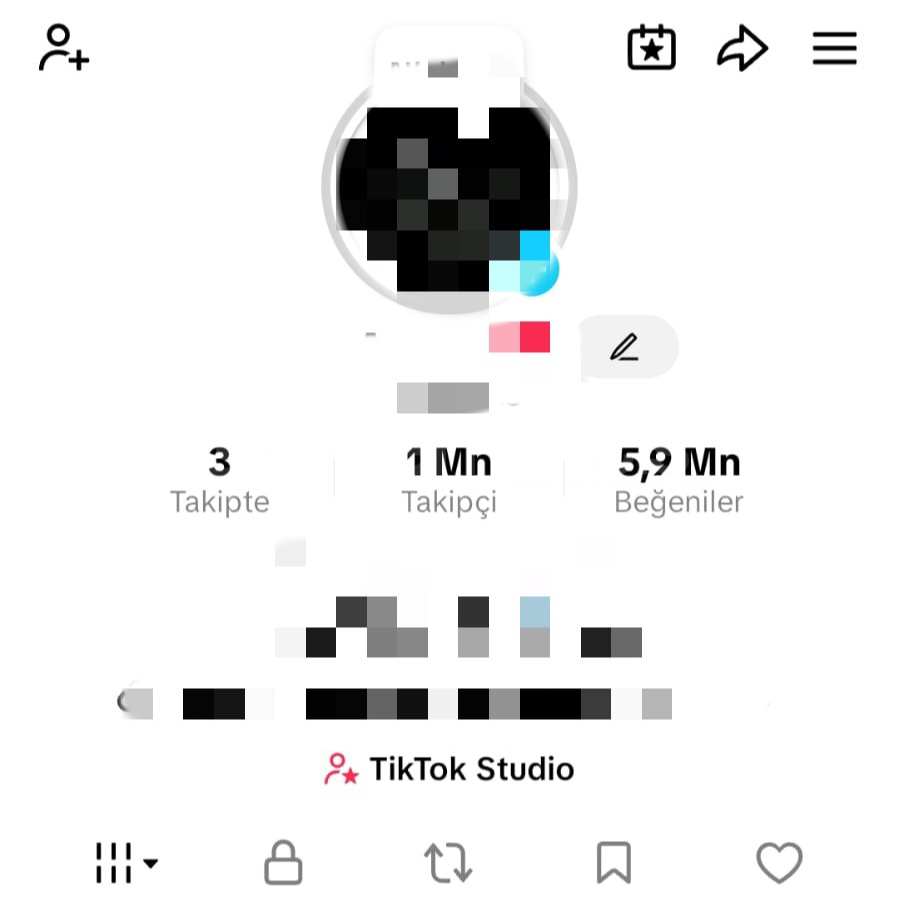Tap the add friends icon
Screen dimensions: 899x902
tap(63, 48)
